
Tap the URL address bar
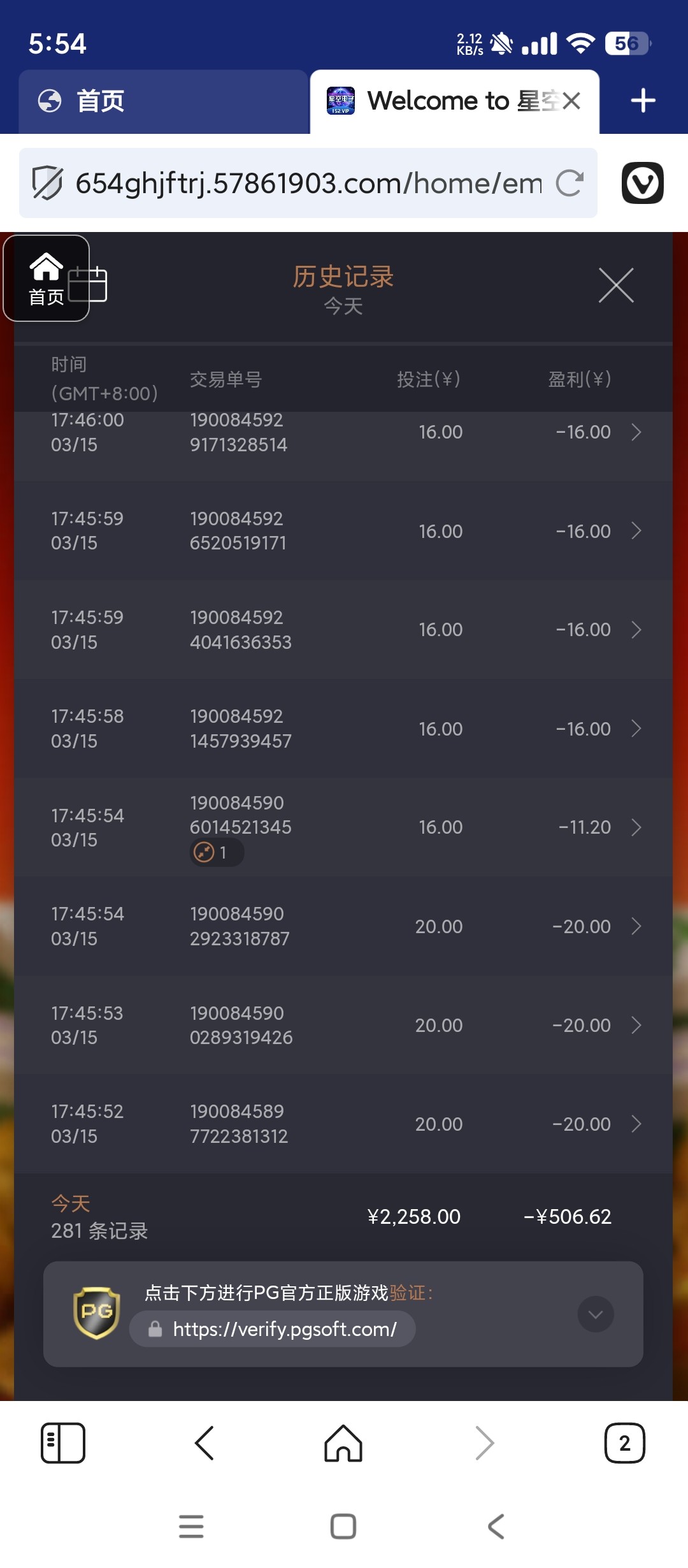pyautogui.click(x=308, y=184)
